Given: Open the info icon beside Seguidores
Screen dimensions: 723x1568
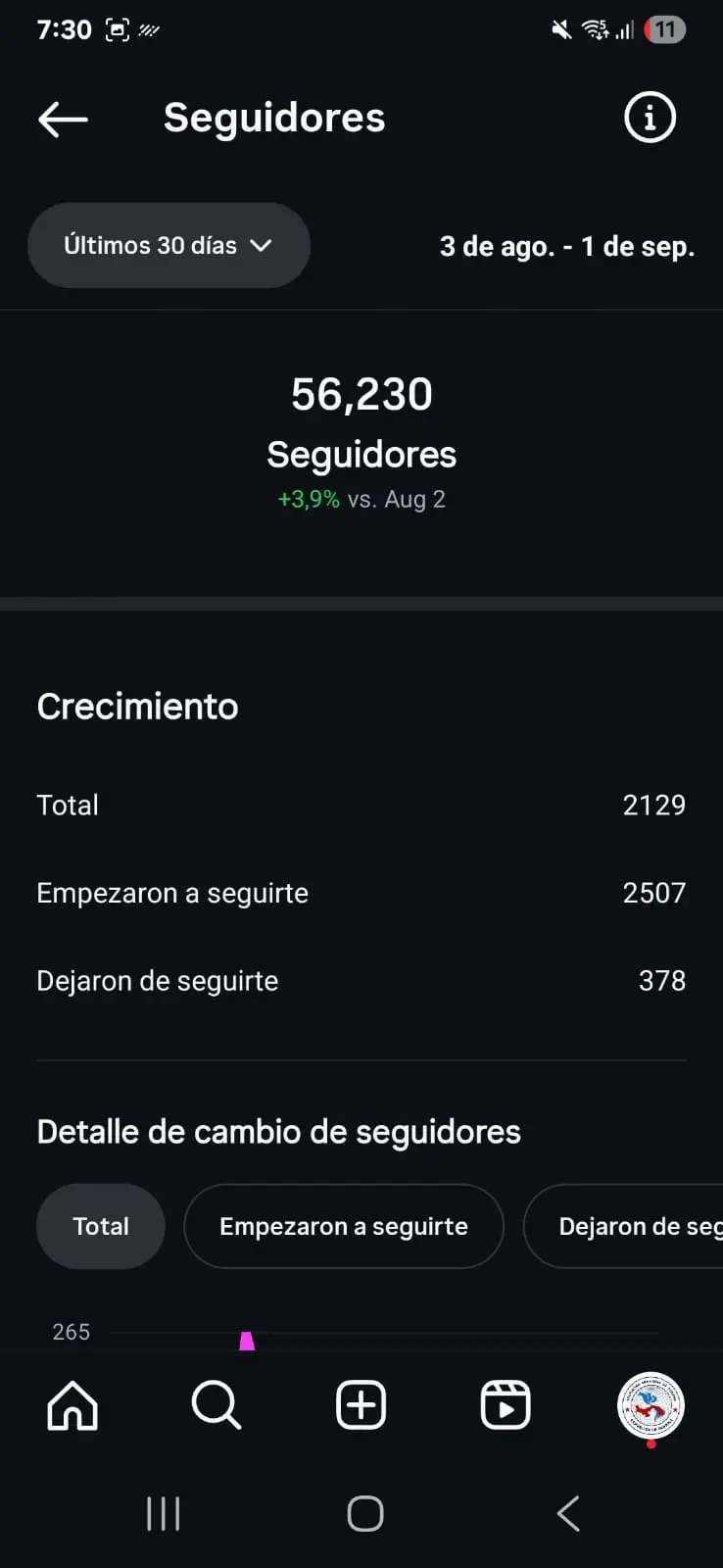Looking at the screenshot, I should [x=650, y=118].
